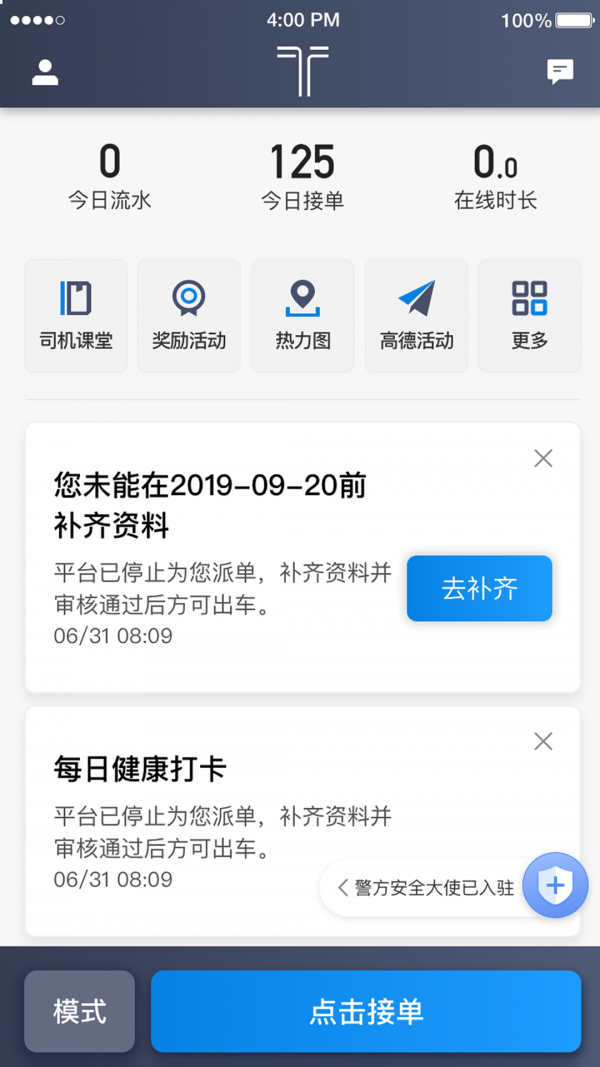
Task: Open the user profile icon
Action: [x=45, y=72]
